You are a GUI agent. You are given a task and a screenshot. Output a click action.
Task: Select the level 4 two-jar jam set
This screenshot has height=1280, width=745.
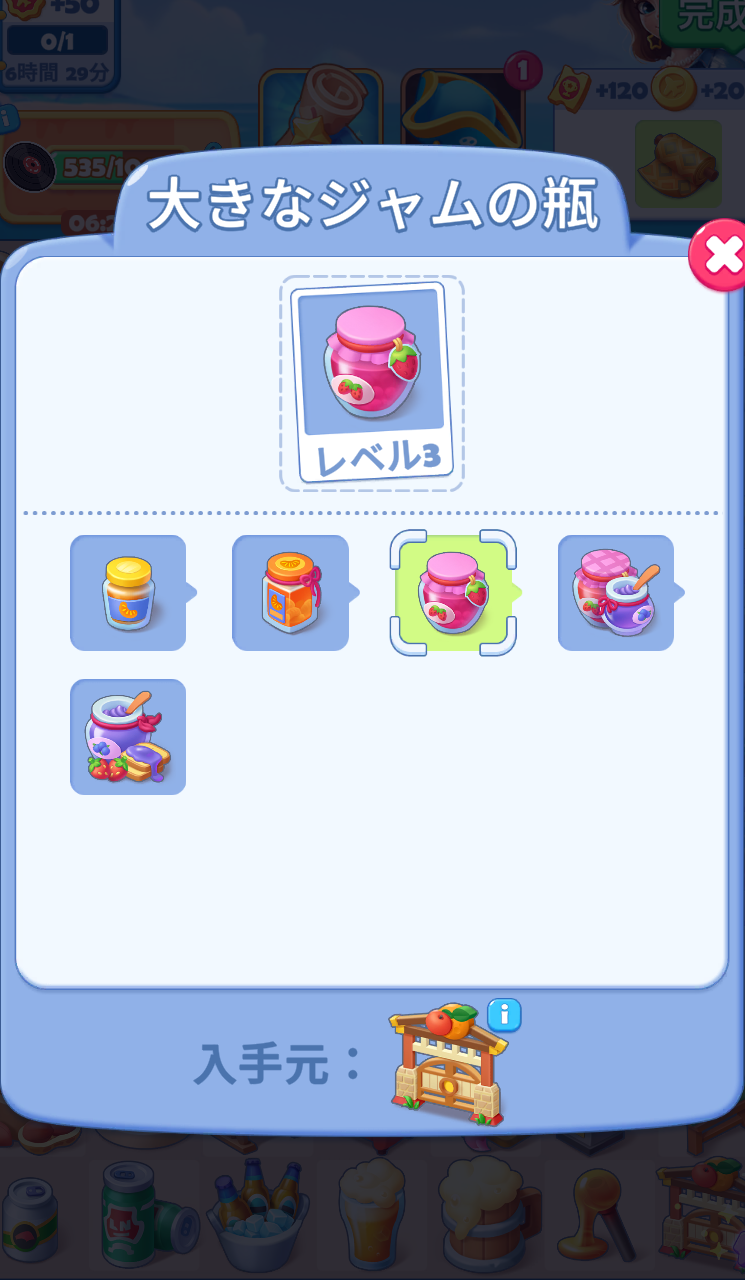point(616,593)
